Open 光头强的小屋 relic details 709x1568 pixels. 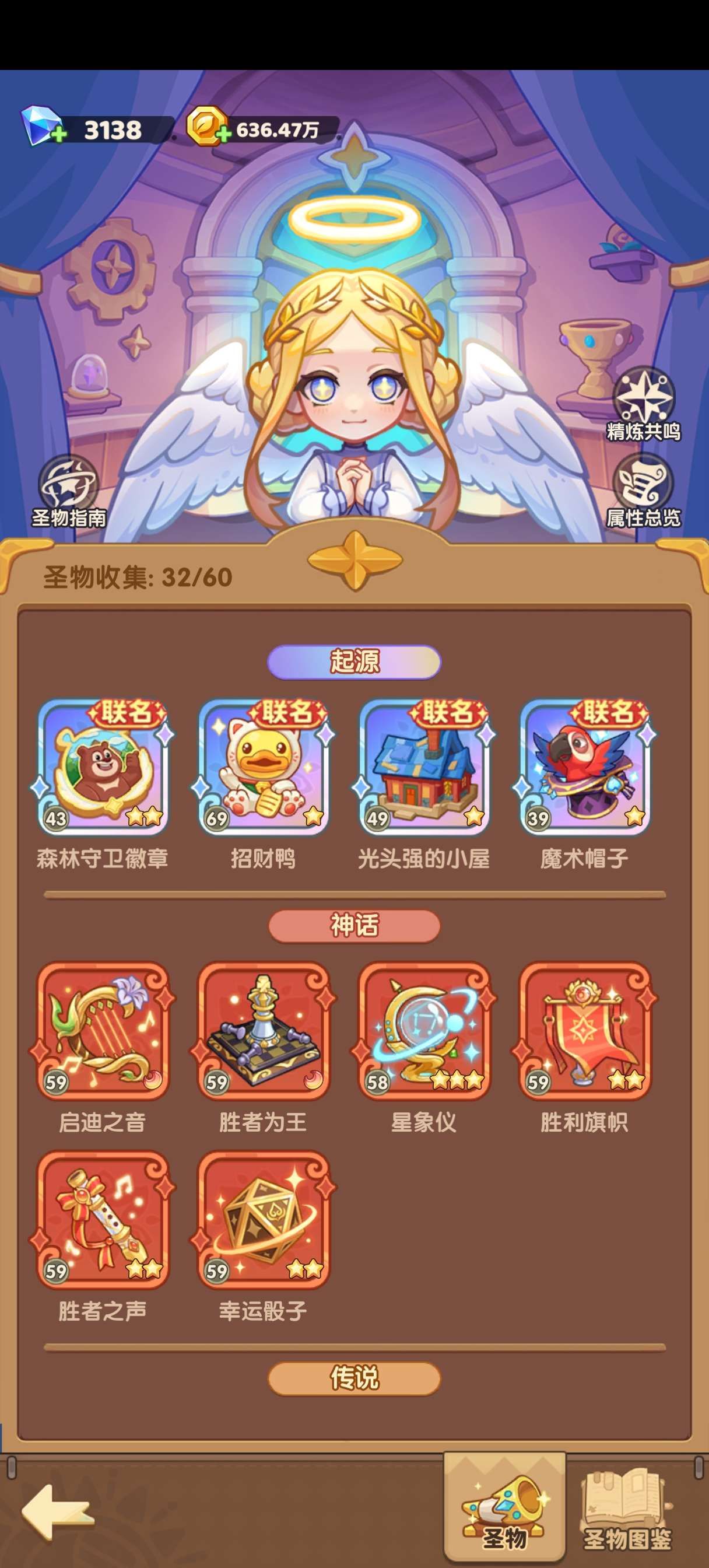point(424,767)
